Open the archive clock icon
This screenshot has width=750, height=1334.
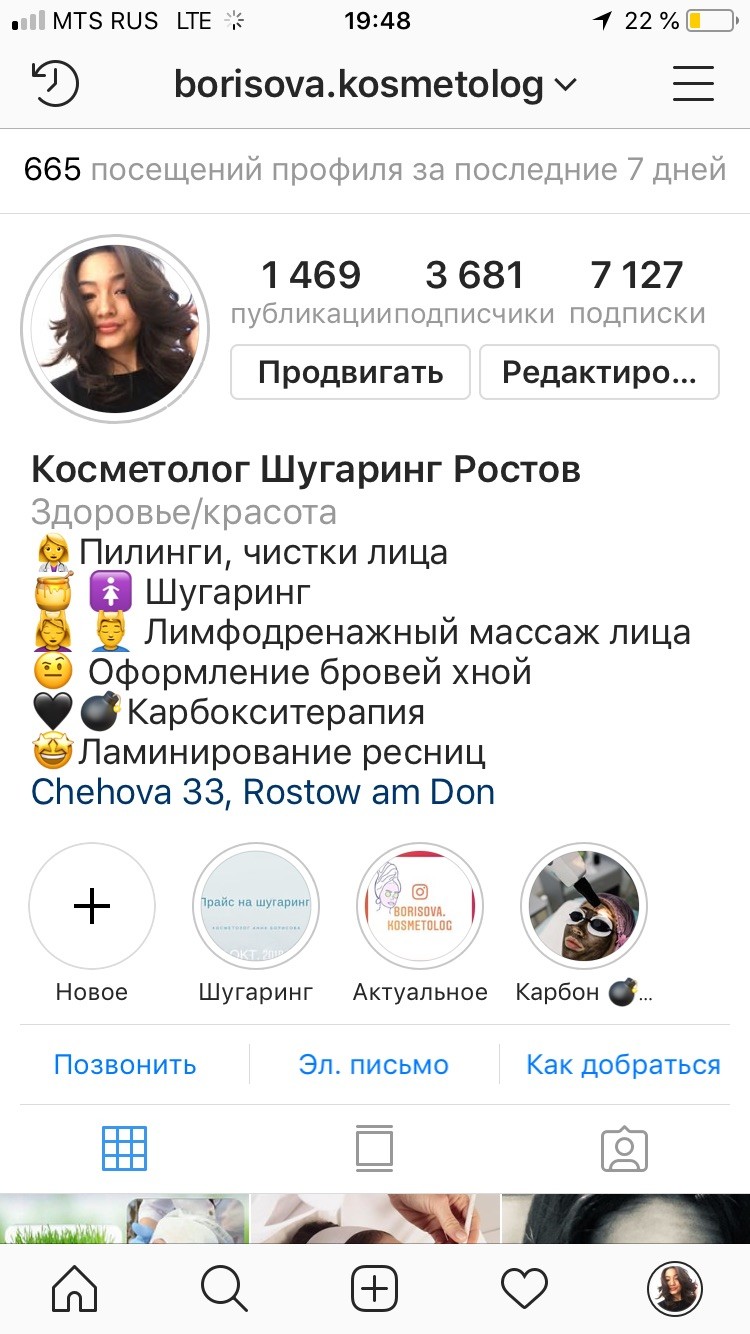click(x=55, y=84)
